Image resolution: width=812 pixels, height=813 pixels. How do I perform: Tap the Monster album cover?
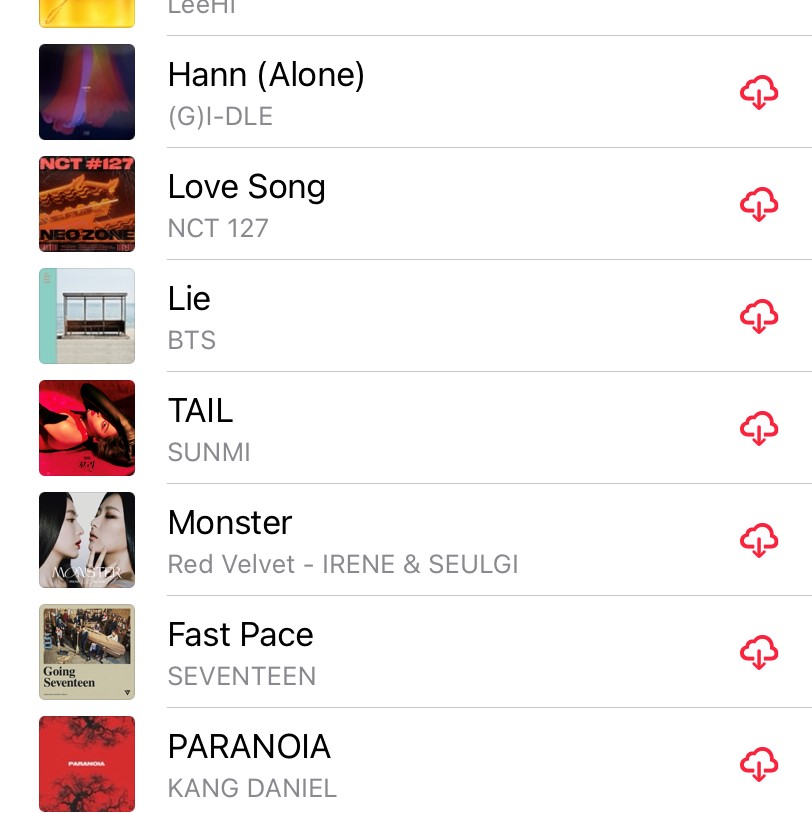pyautogui.click(x=87, y=540)
